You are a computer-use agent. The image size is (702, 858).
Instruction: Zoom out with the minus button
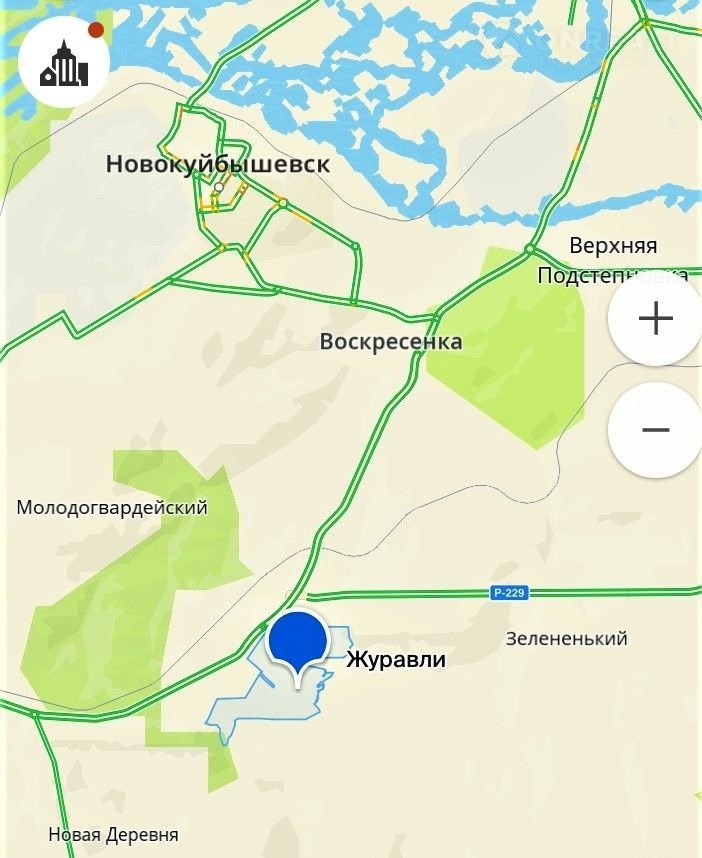click(656, 429)
